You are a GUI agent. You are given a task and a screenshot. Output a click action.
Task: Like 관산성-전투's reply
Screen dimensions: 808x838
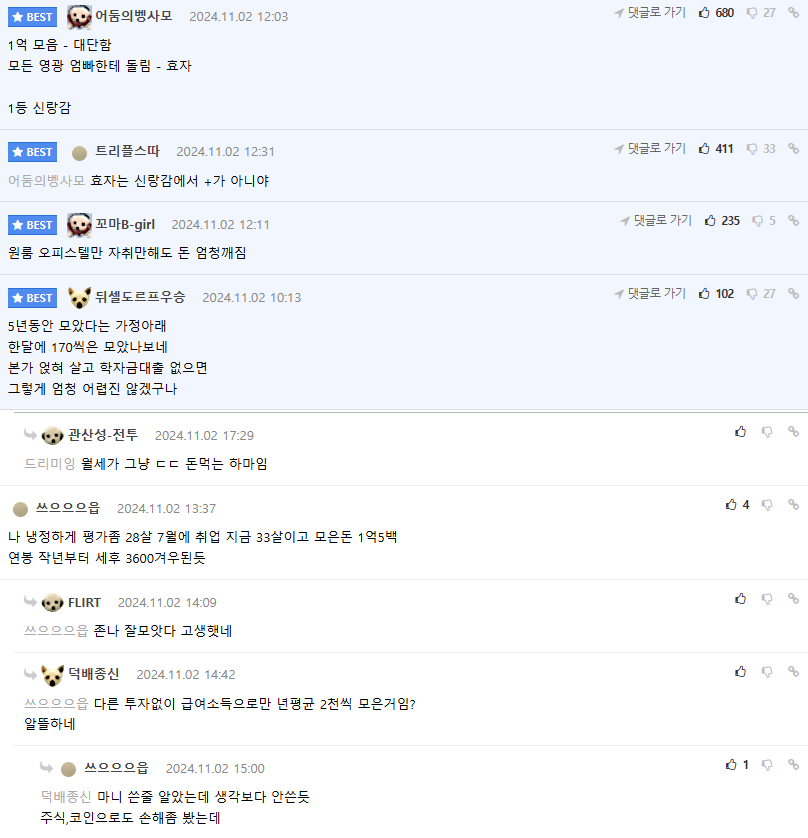coord(741,432)
